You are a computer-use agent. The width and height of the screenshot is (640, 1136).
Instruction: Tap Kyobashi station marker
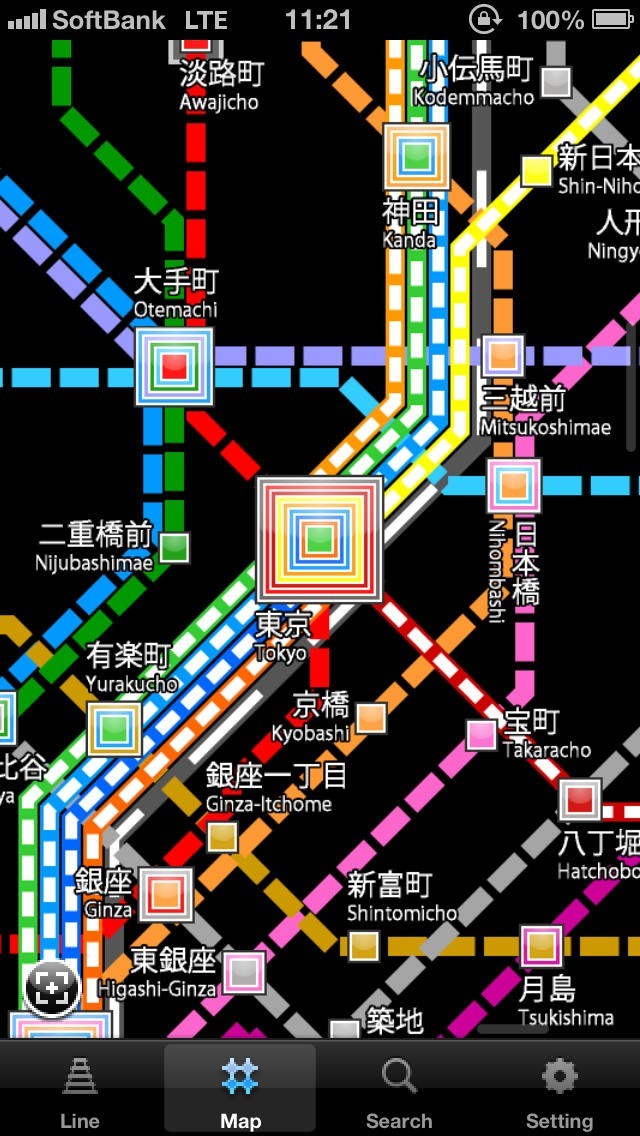[x=371, y=718]
